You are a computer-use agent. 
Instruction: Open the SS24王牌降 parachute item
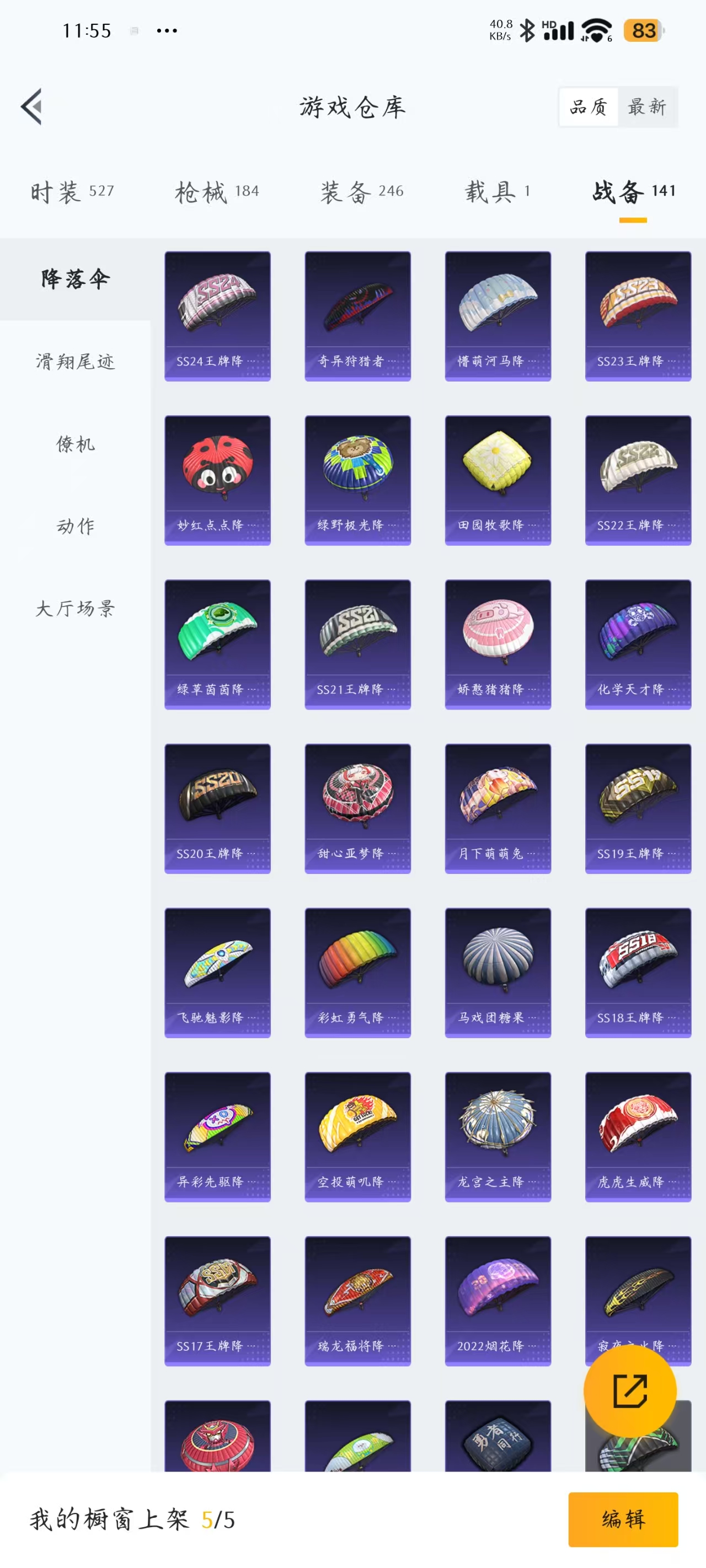(217, 316)
